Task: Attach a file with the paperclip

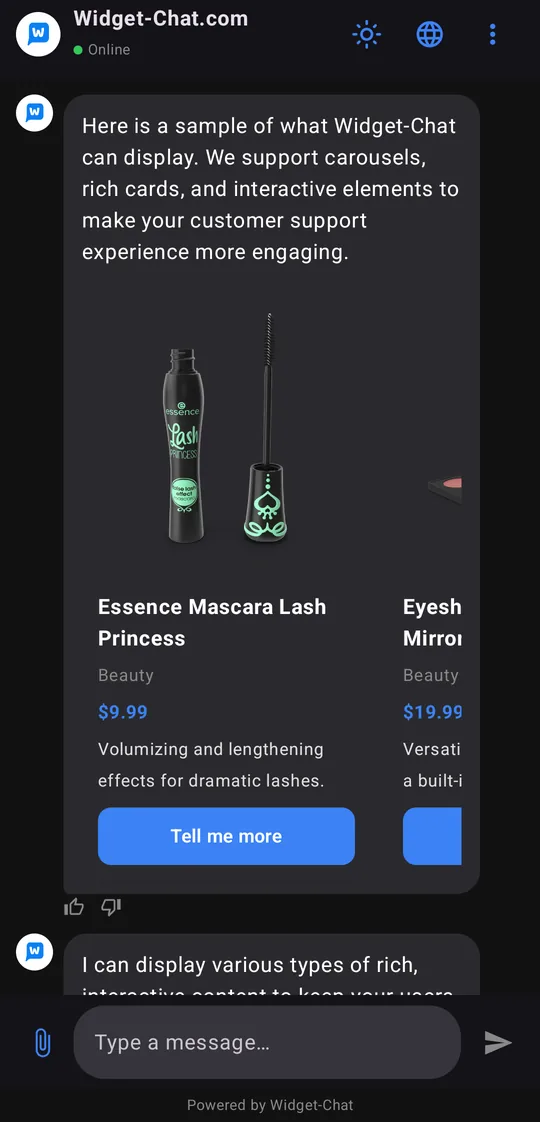Action: pyautogui.click(x=43, y=1043)
